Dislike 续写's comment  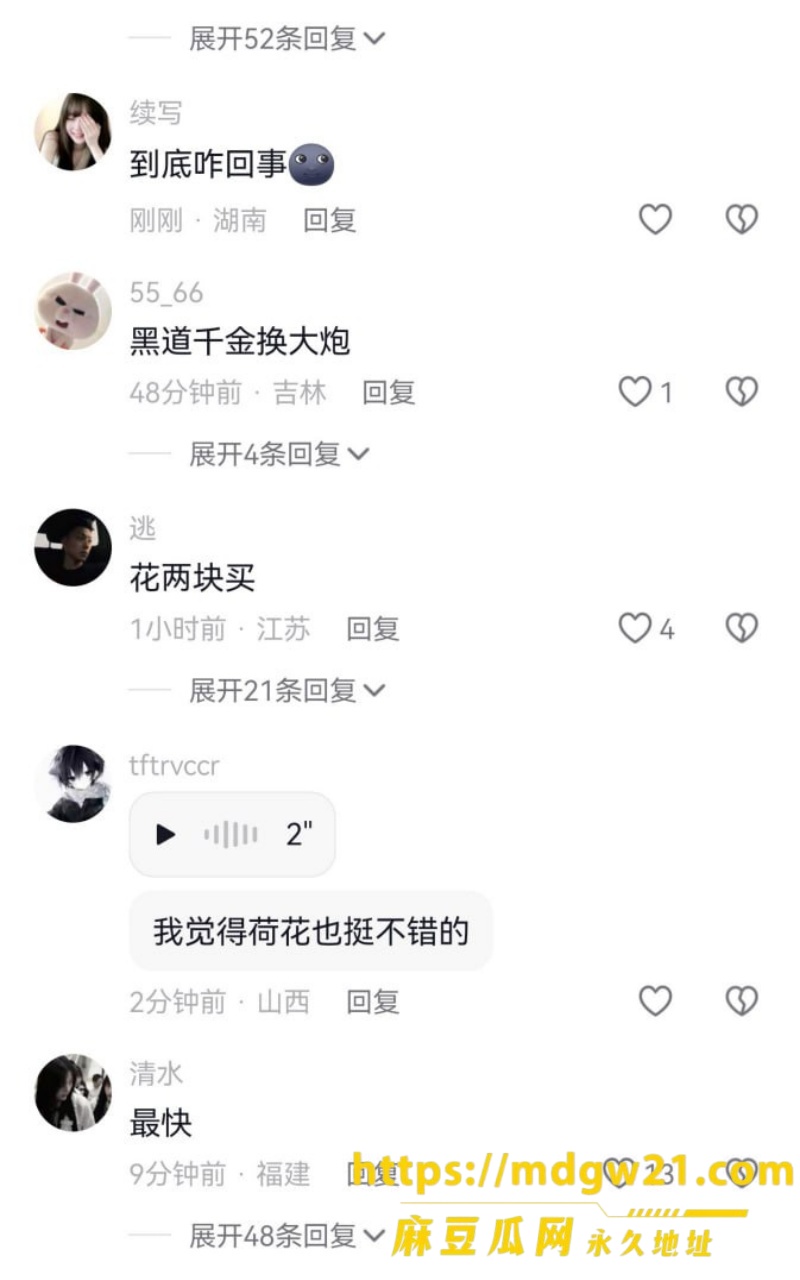click(x=741, y=219)
